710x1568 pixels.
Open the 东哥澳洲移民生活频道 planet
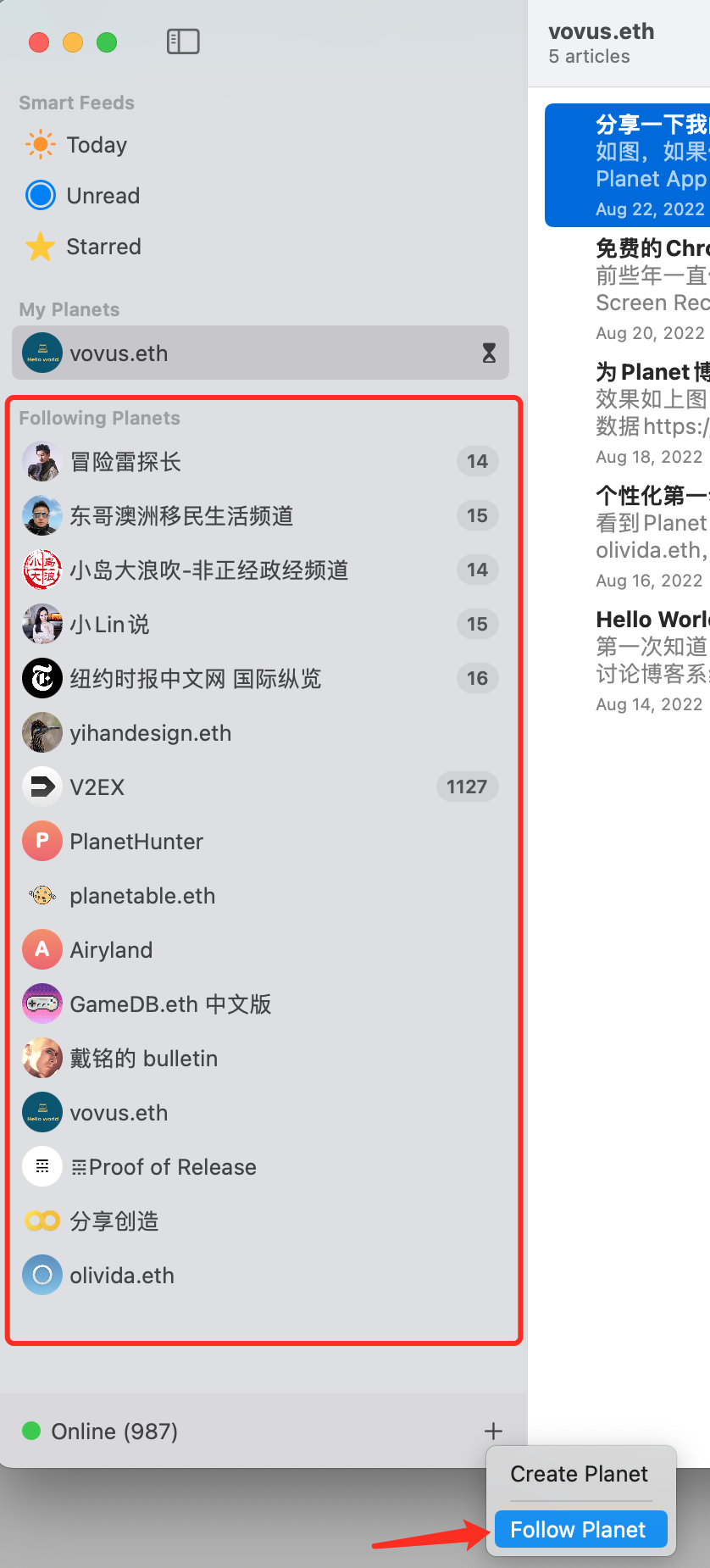tap(181, 516)
